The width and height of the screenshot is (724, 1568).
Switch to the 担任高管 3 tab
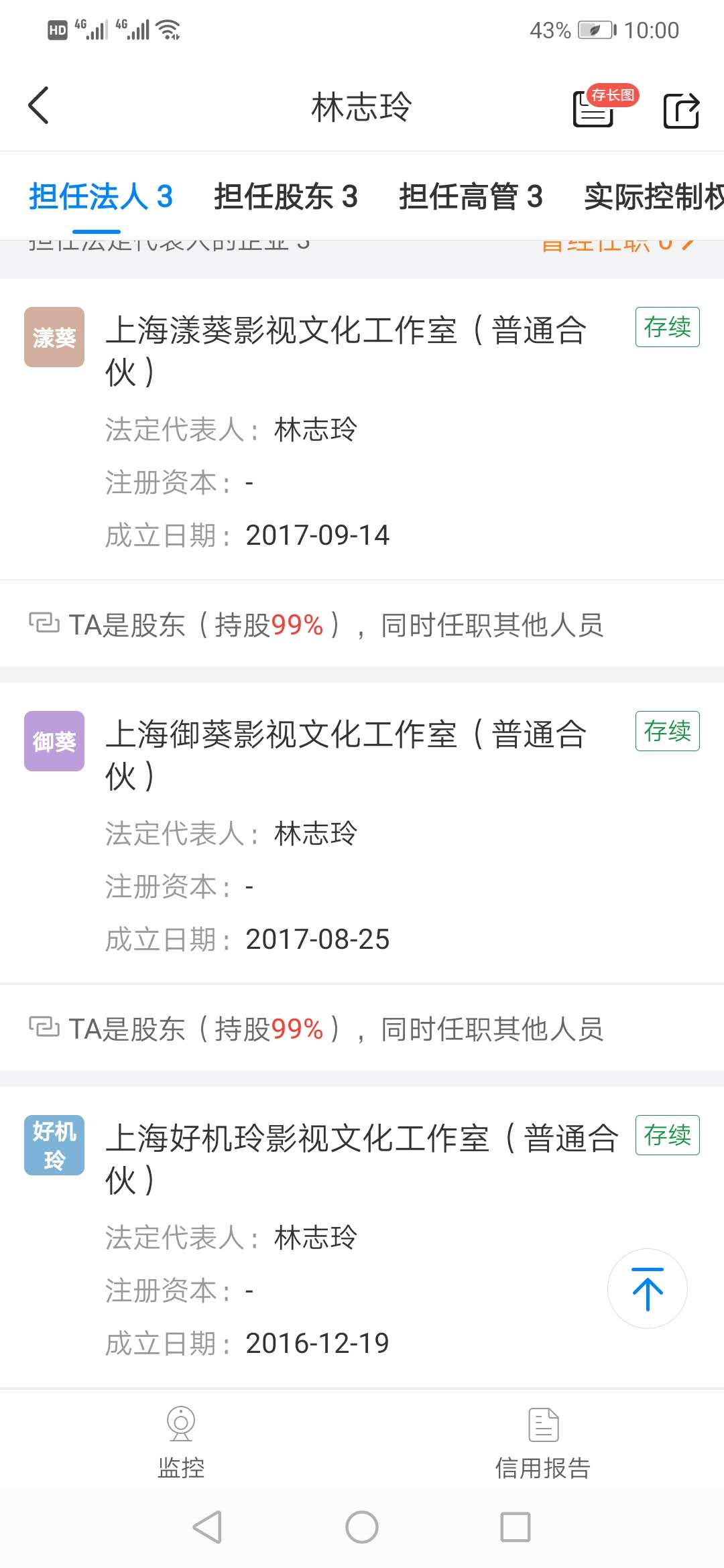(x=471, y=197)
